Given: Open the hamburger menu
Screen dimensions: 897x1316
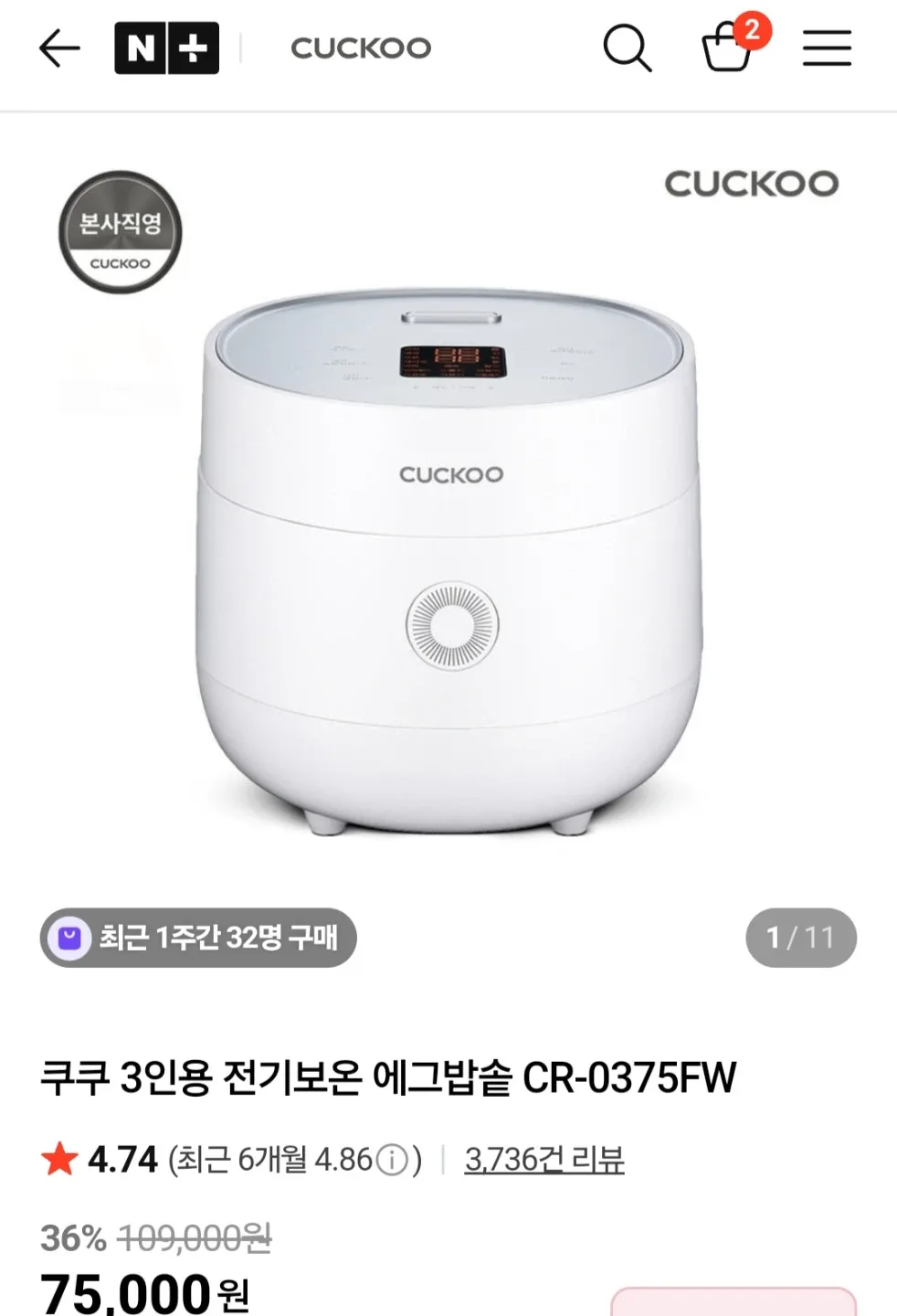Looking at the screenshot, I should click(x=827, y=48).
